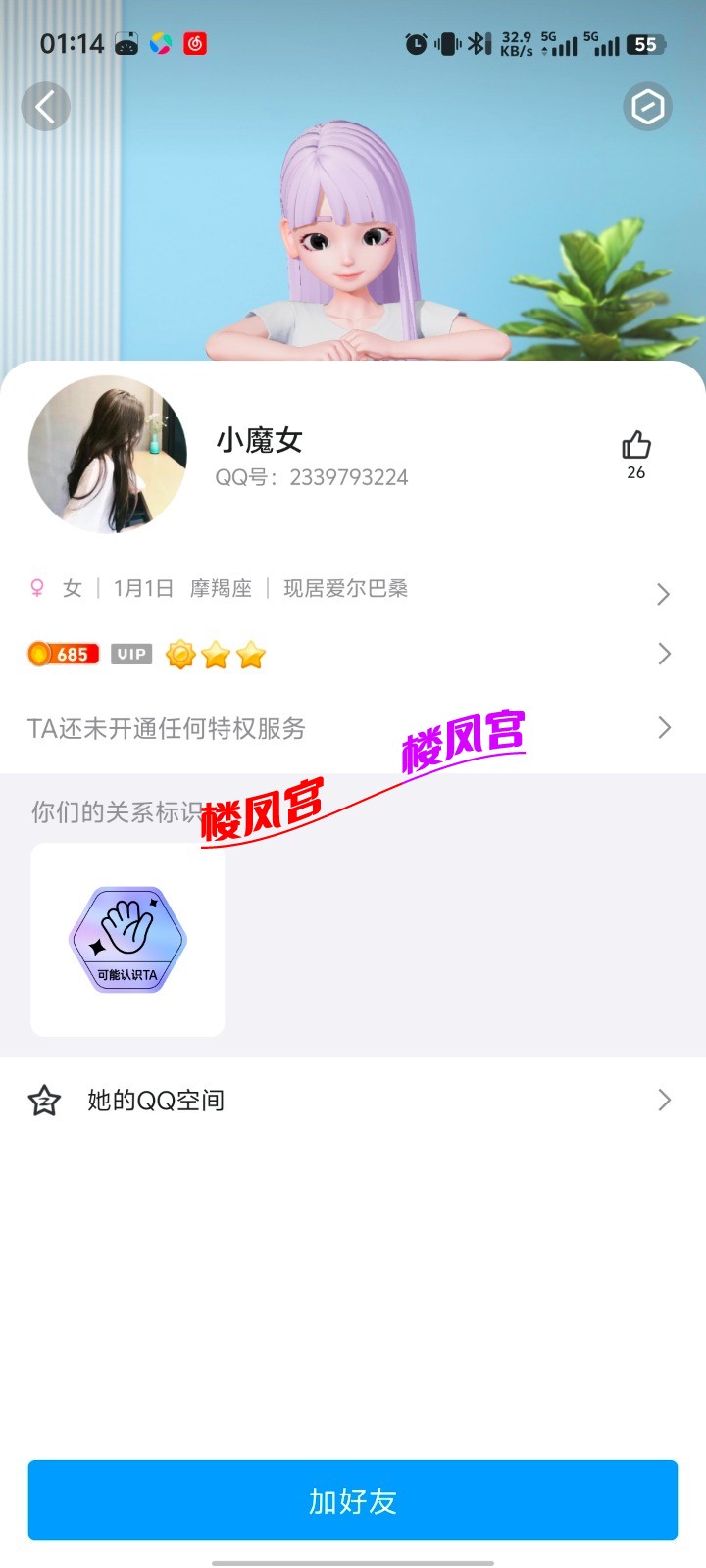
Task: Like 小魔女's profile with the thumbs-up
Action: point(635,447)
